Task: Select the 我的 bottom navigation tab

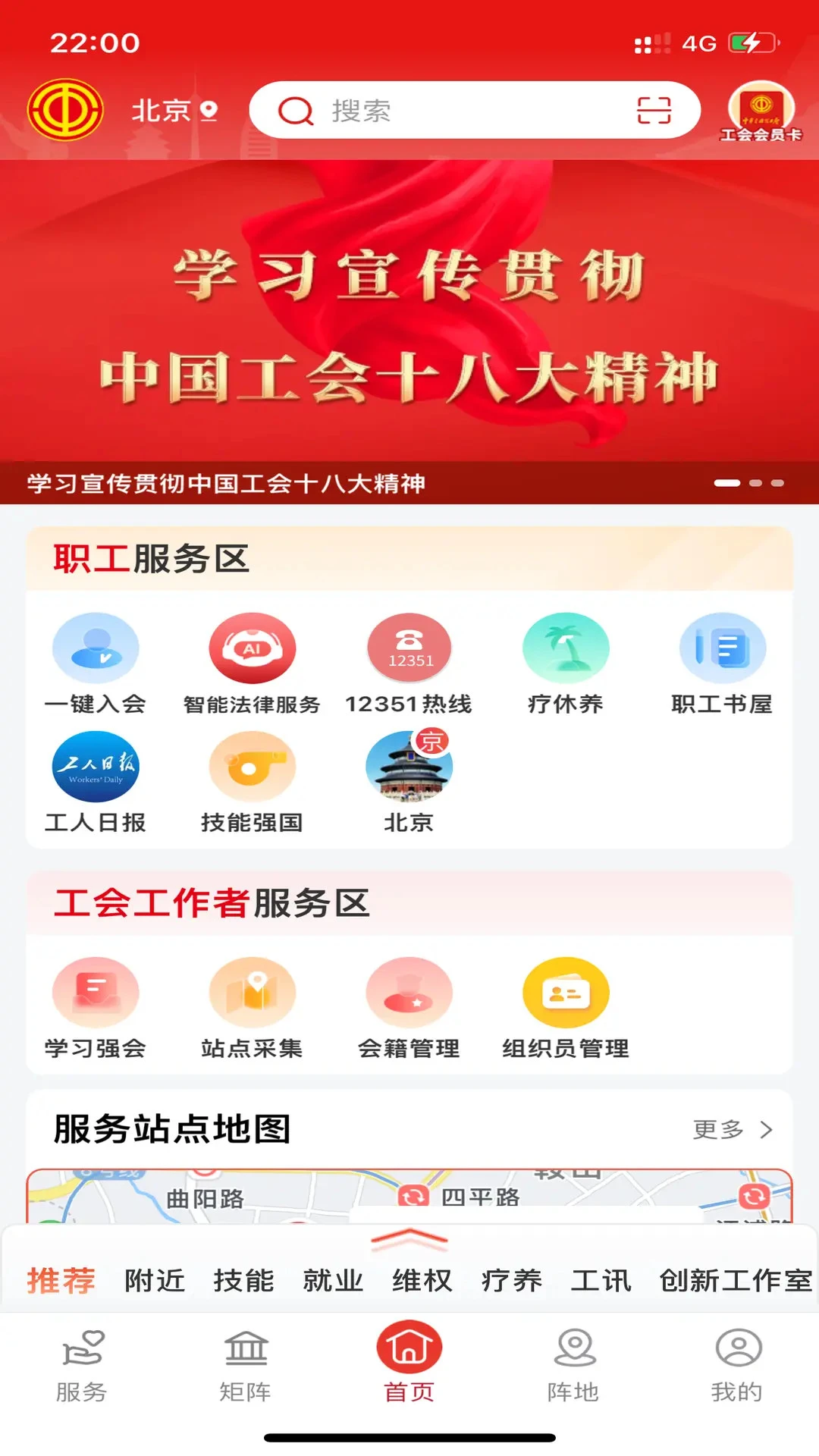Action: (x=736, y=1361)
